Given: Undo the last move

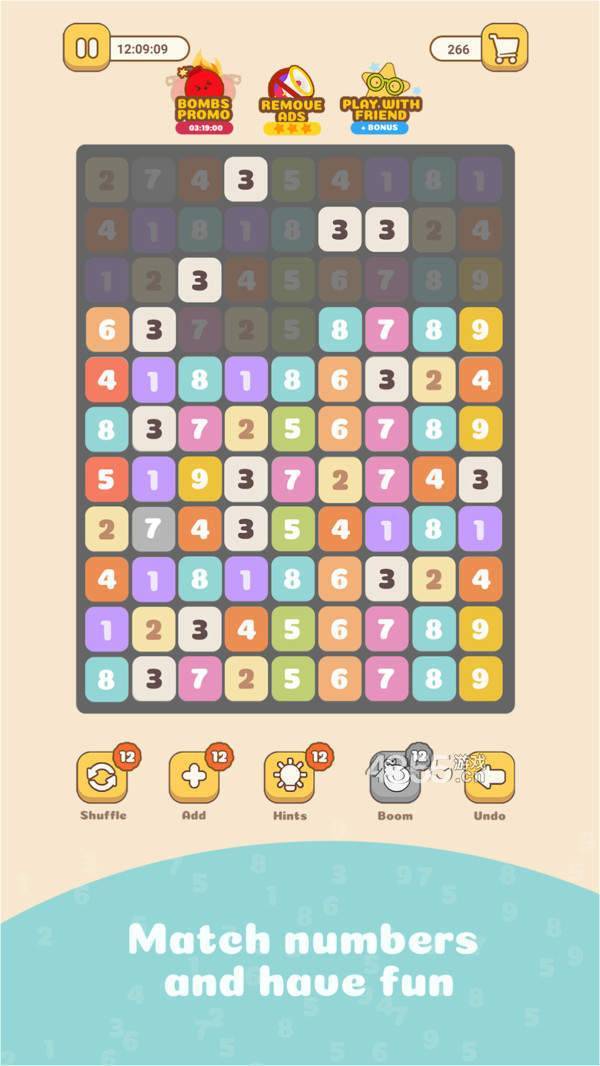Looking at the screenshot, I should coord(490,778).
